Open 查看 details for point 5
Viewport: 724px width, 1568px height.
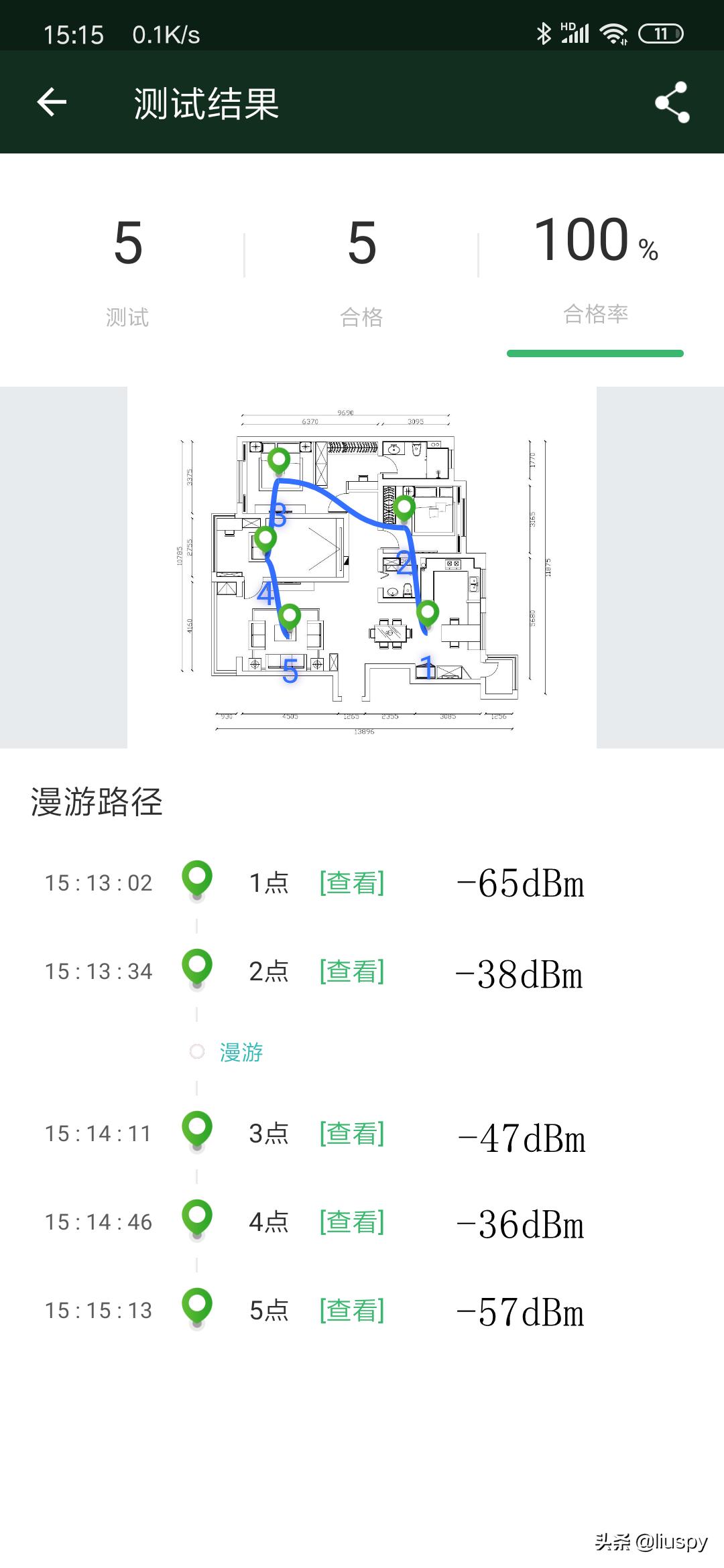(x=352, y=1310)
